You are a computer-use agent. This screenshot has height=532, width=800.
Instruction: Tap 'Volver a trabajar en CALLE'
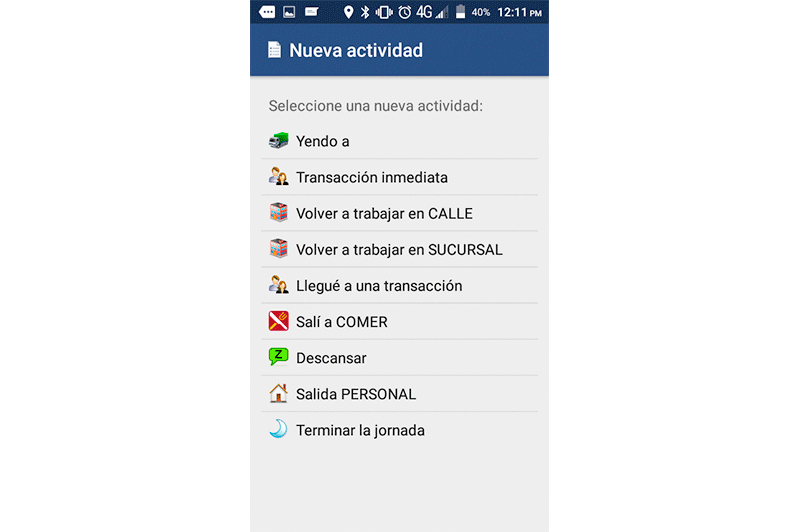[x=384, y=214]
